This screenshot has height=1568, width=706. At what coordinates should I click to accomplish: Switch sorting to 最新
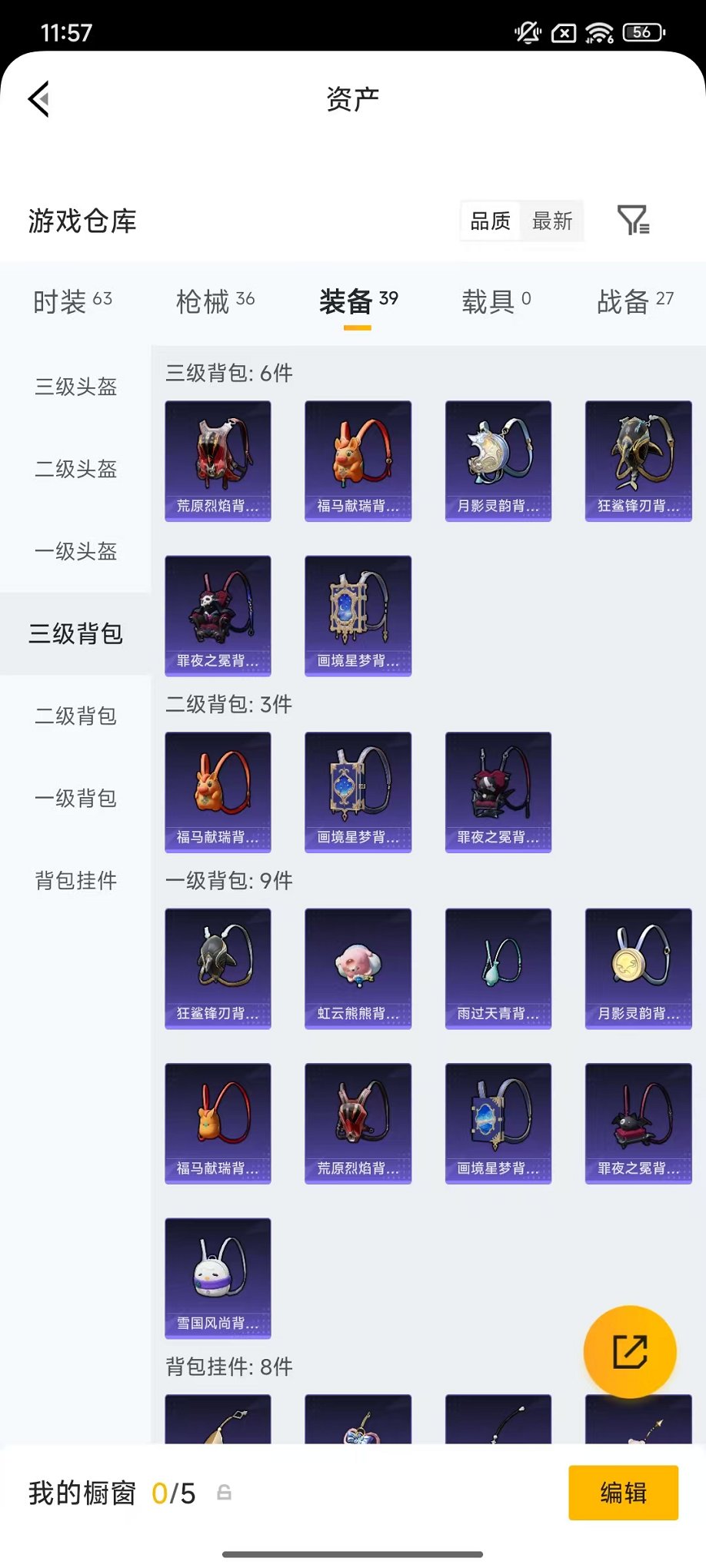coord(553,221)
